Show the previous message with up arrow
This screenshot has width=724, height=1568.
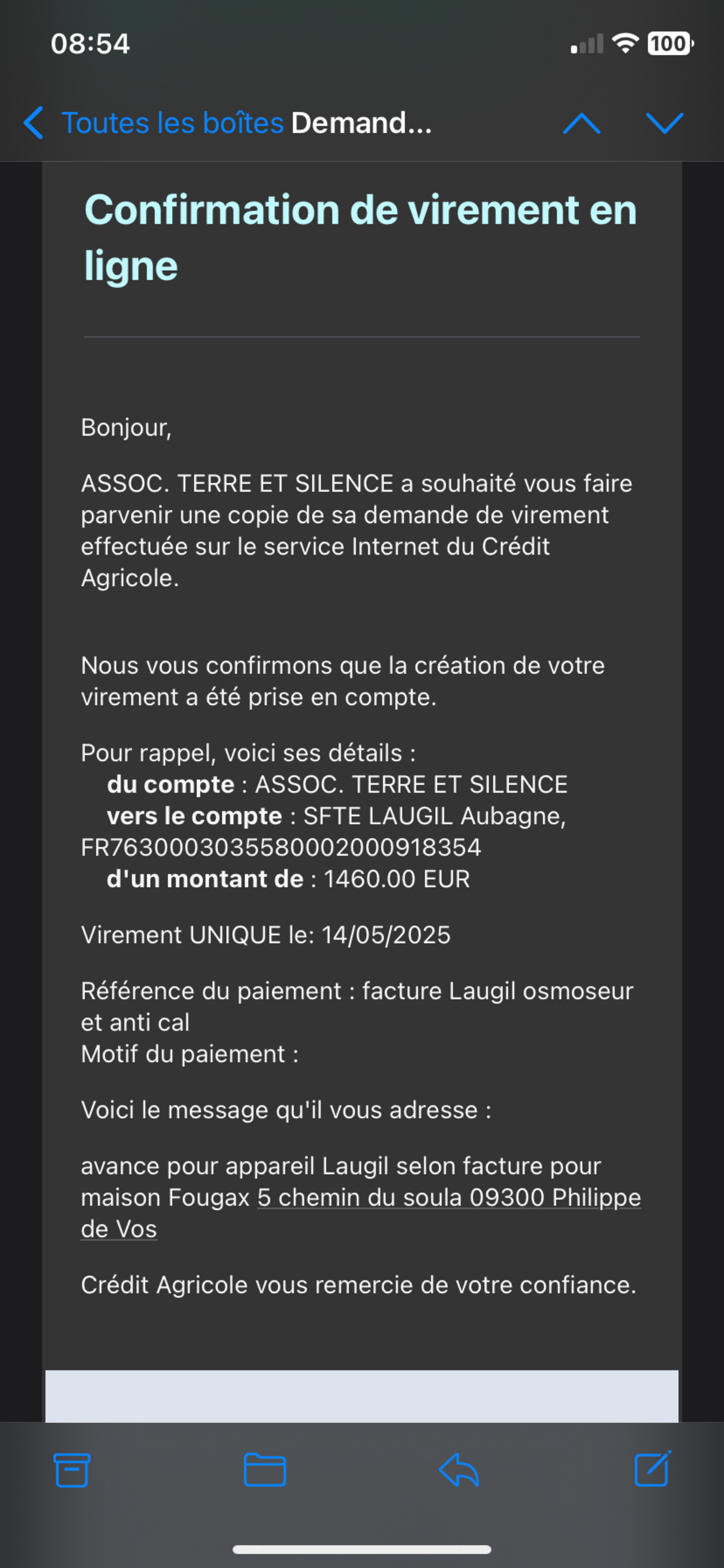[582, 124]
